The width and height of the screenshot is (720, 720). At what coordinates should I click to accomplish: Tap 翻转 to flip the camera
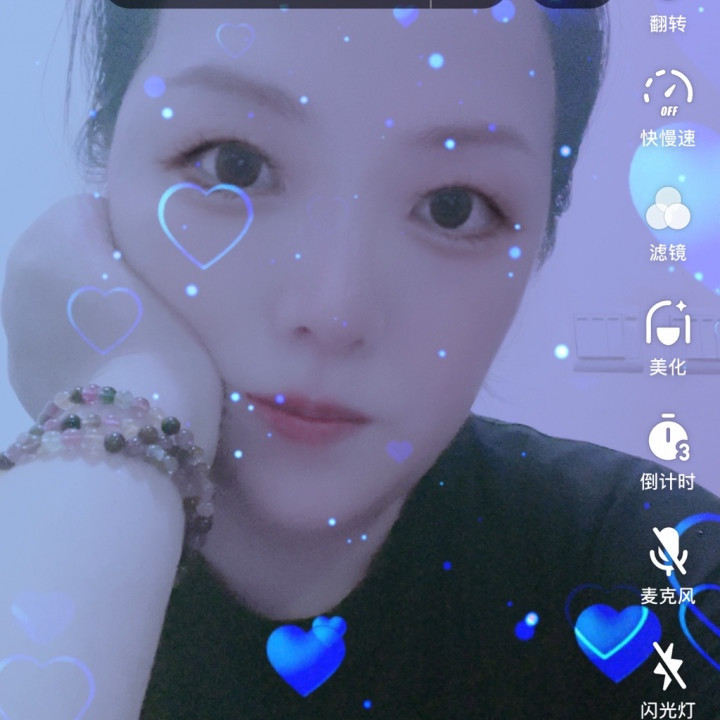(x=667, y=20)
